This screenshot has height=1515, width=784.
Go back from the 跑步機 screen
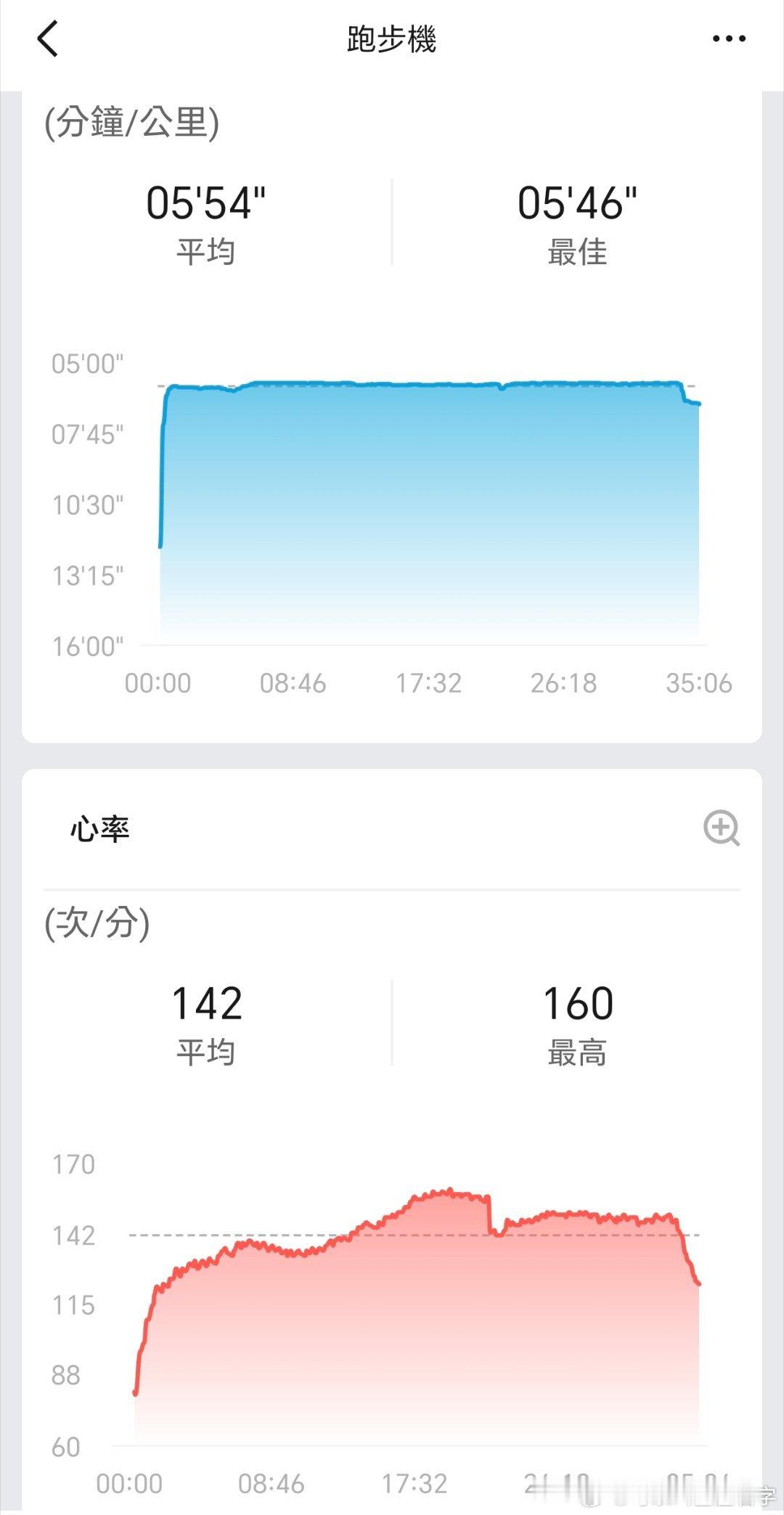tap(47, 38)
